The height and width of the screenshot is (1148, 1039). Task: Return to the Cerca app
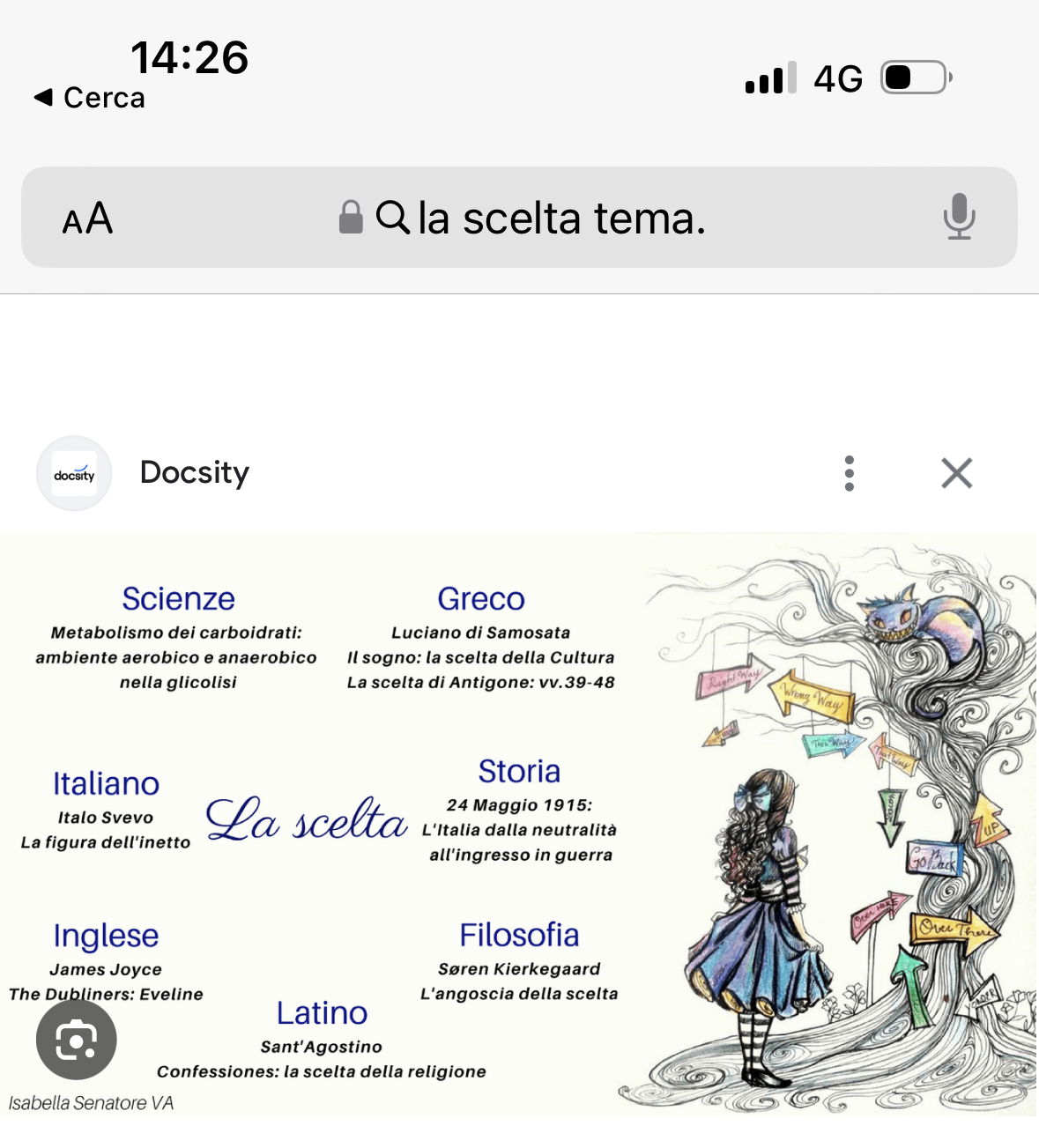coord(90,98)
